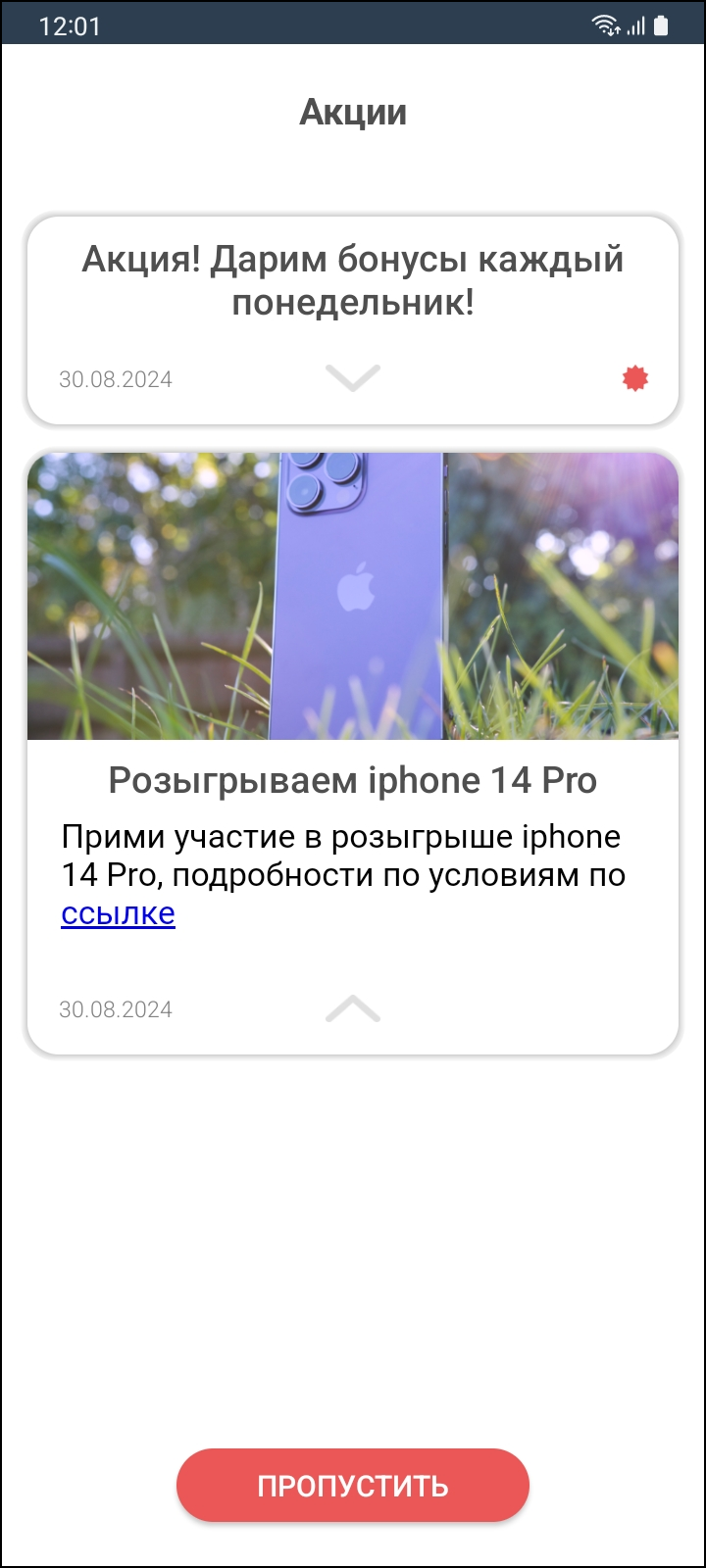Open the iPhone 14 Pro giveaway image

point(352,596)
